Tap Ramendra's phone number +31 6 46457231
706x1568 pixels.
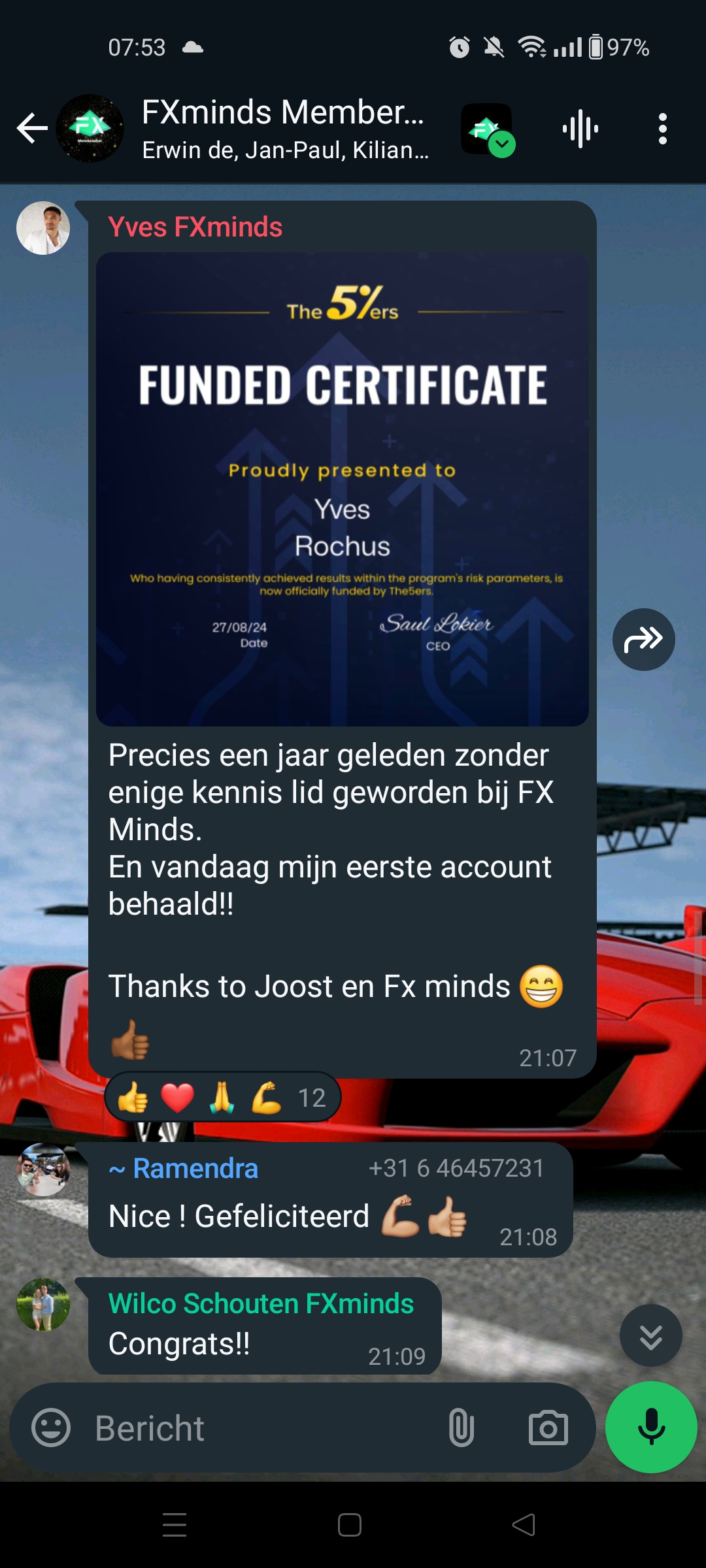456,1168
